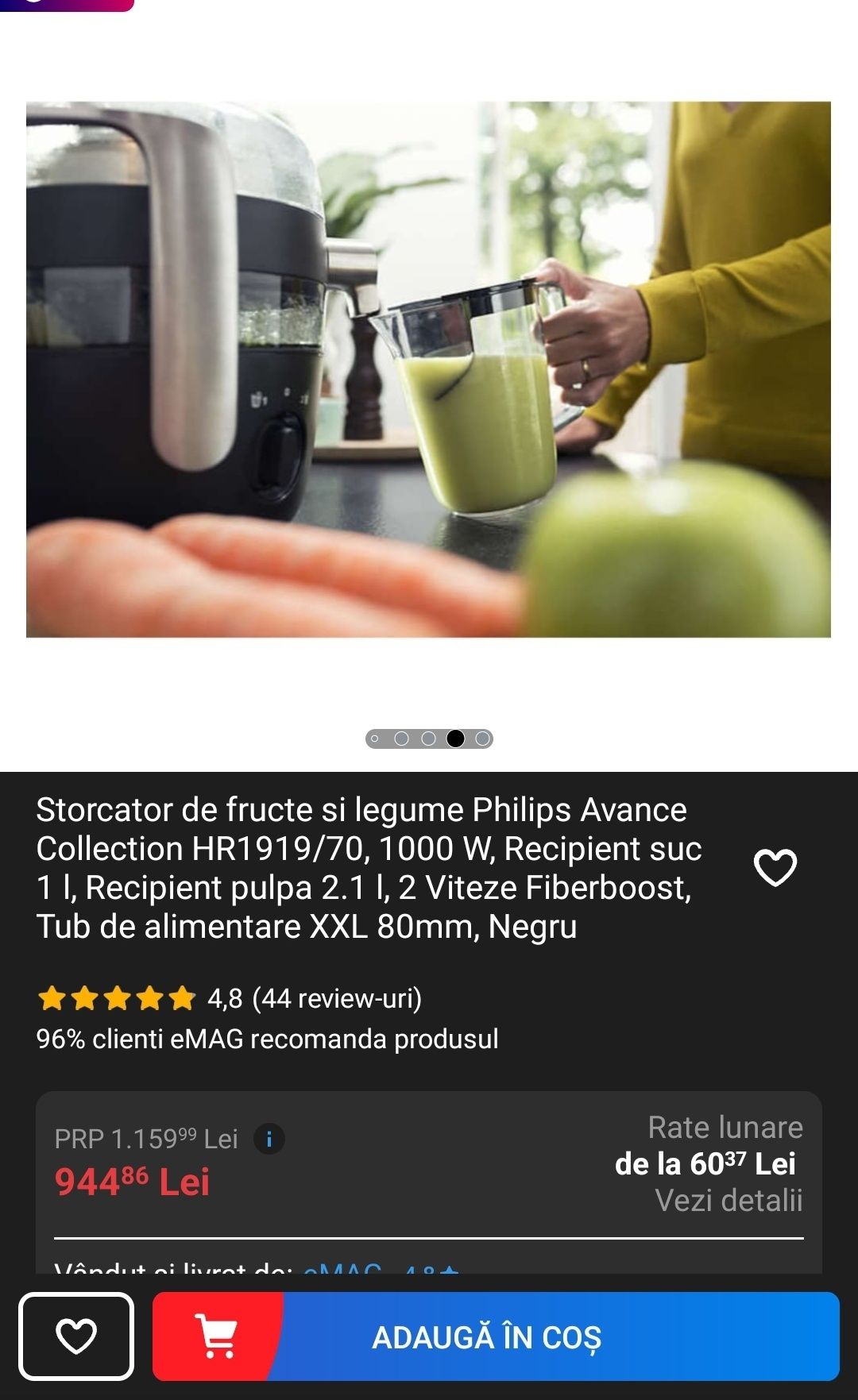The height and width of the screenshot is (1400, 858).
Task: Jump to the last image indicator dot
Action: coord(482,739)
